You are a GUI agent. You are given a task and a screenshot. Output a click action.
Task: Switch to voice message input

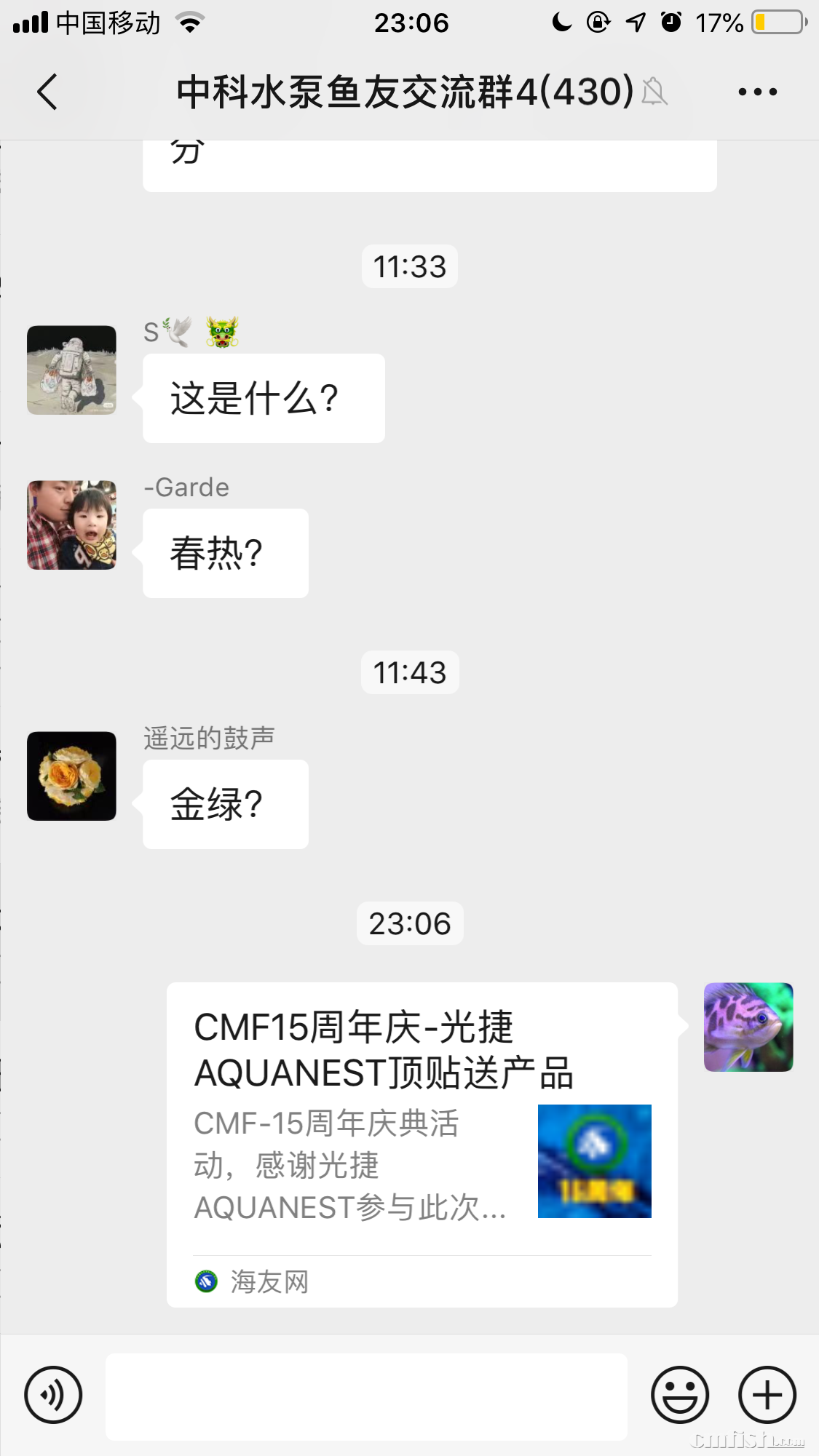(x=53, y=1395)
